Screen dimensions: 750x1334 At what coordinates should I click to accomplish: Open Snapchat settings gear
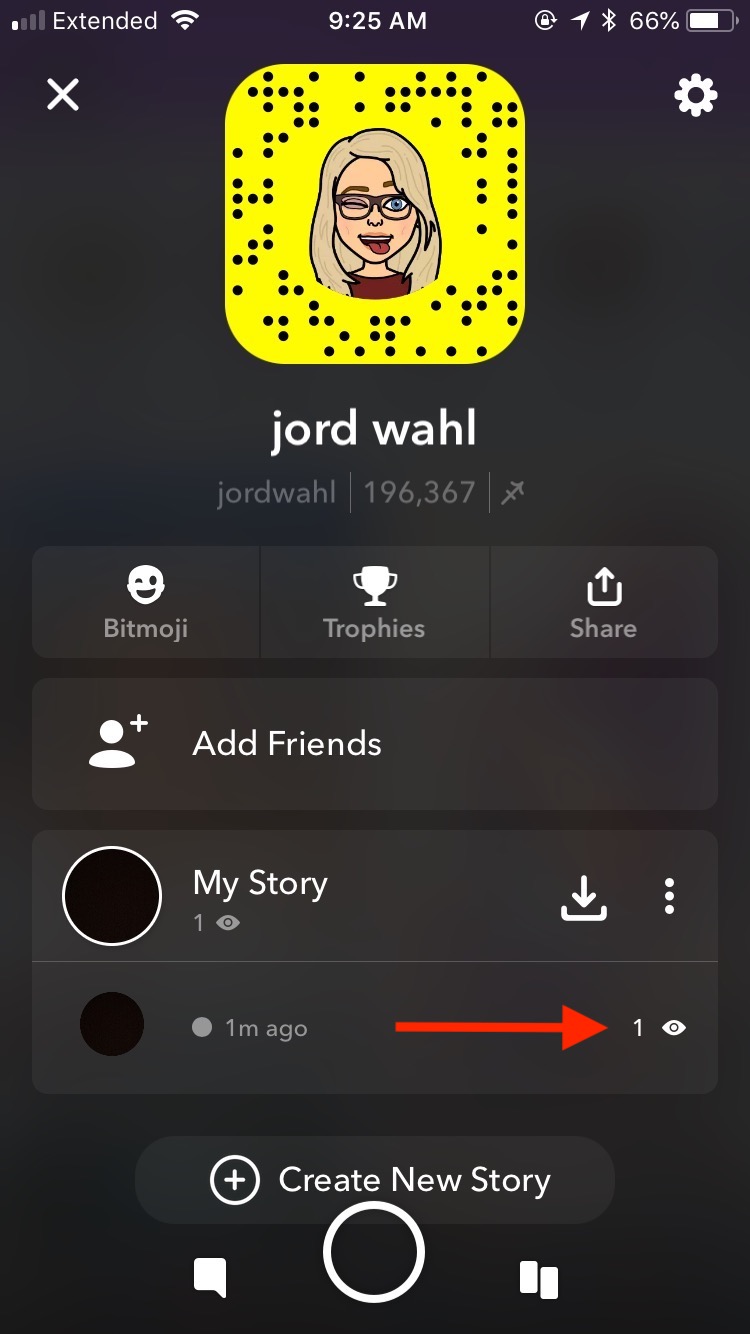pos(696,96)
